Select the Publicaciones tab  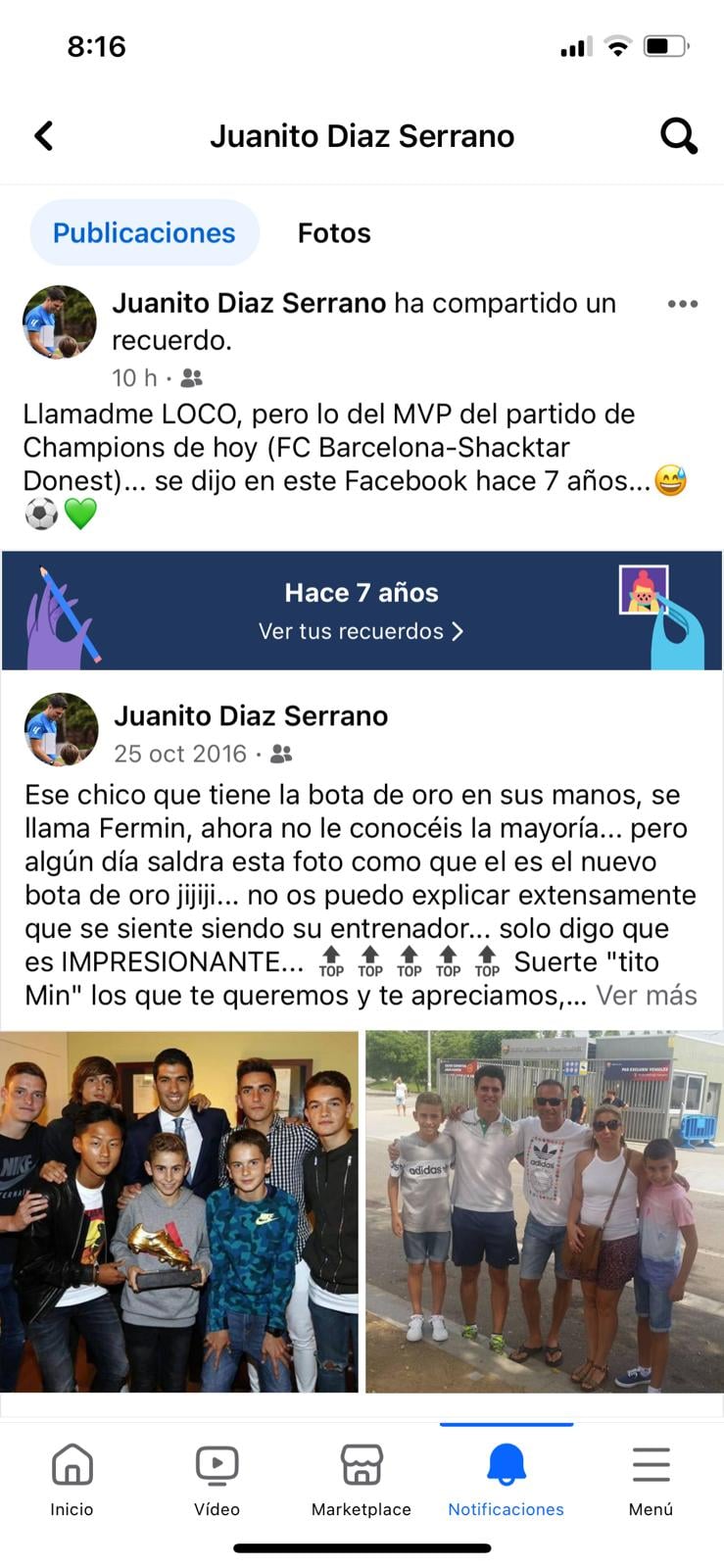[144, 233]
